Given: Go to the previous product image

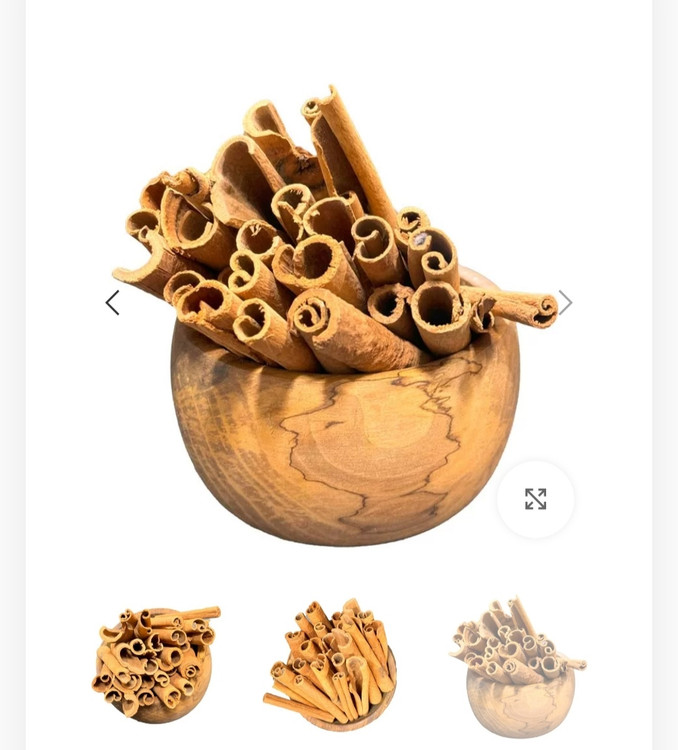Looking at the screenshot, I should (x=112, y=303).
